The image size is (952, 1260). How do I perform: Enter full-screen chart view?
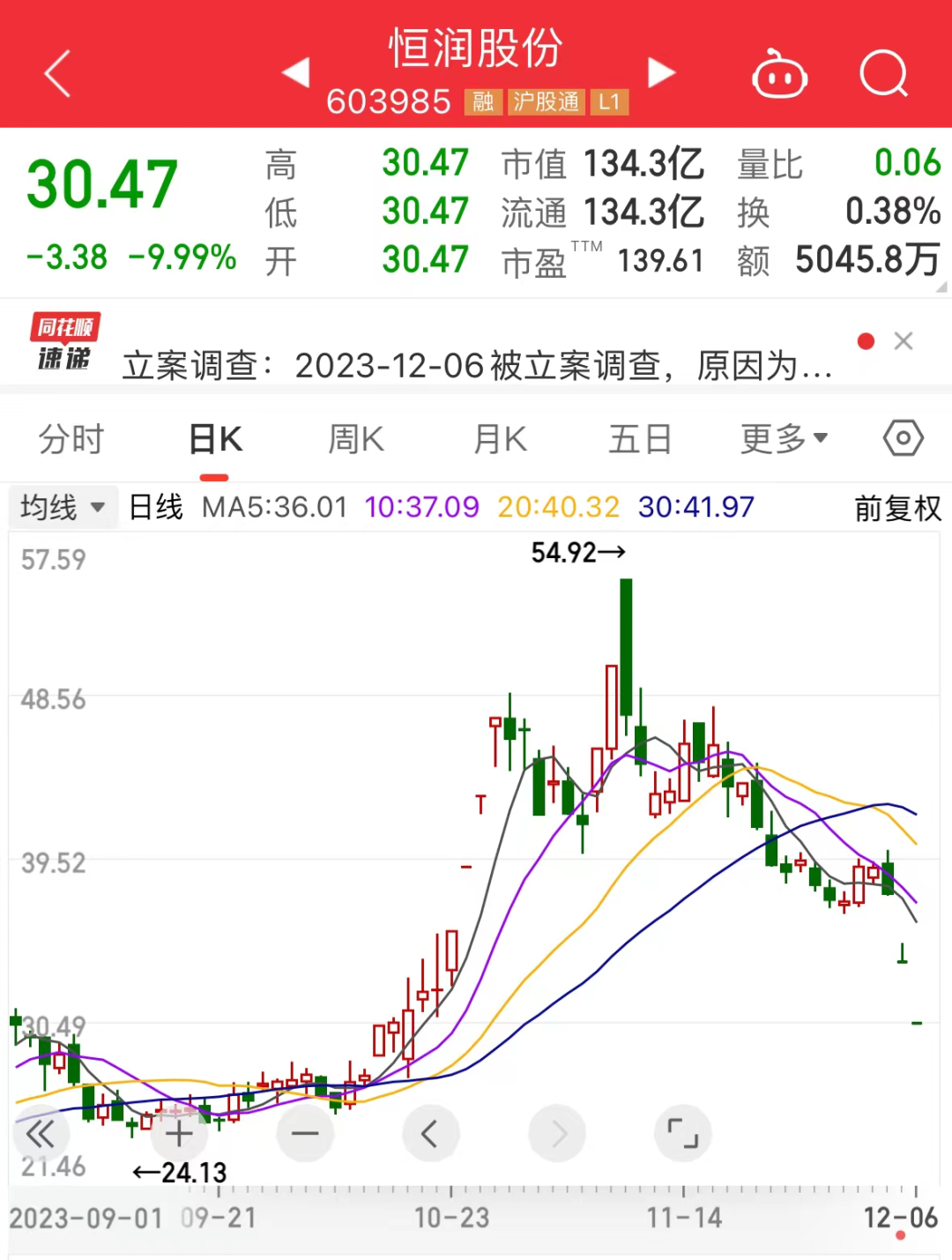pos(683,1134)
